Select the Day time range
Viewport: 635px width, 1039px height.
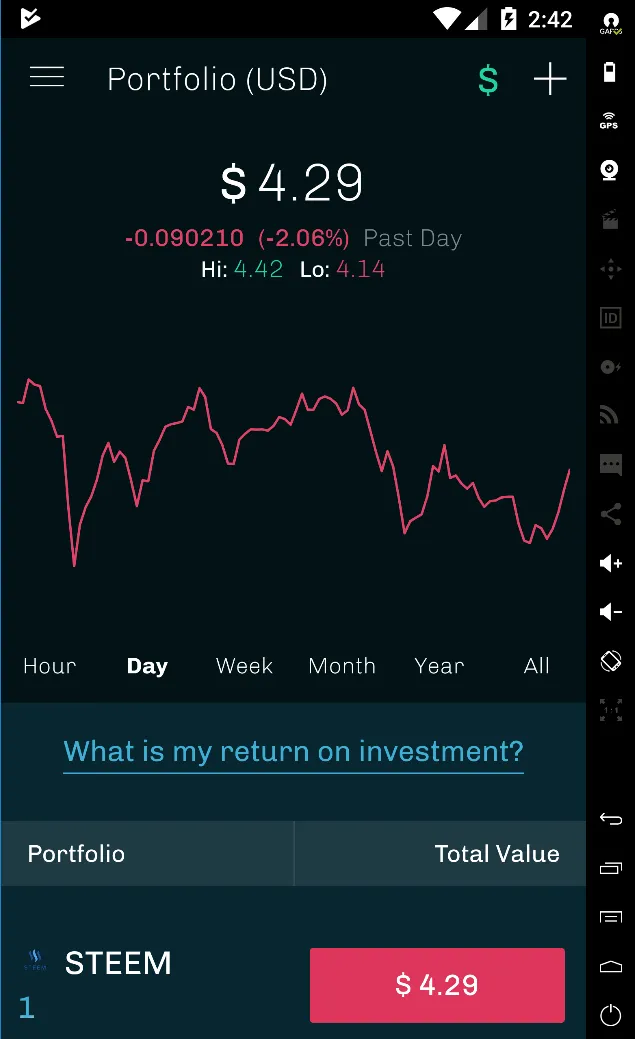[147, 666]
